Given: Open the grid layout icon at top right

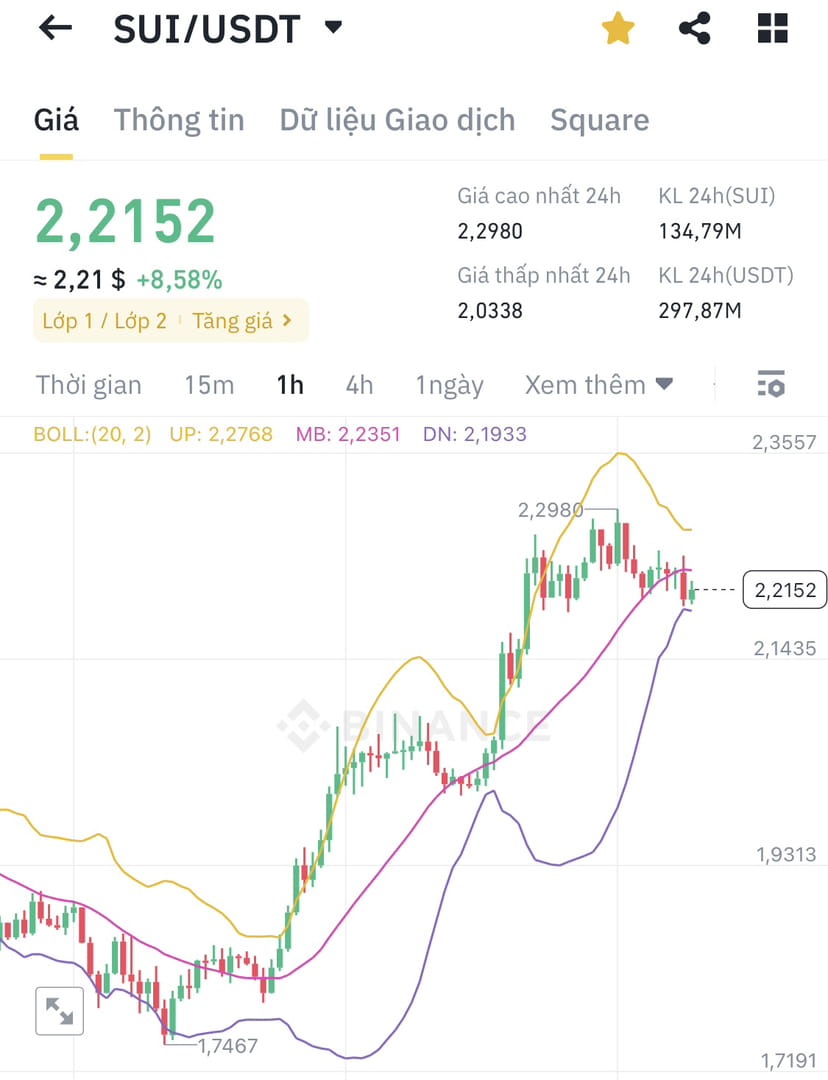Looking at the screenshot, I should tap(771, 28).
